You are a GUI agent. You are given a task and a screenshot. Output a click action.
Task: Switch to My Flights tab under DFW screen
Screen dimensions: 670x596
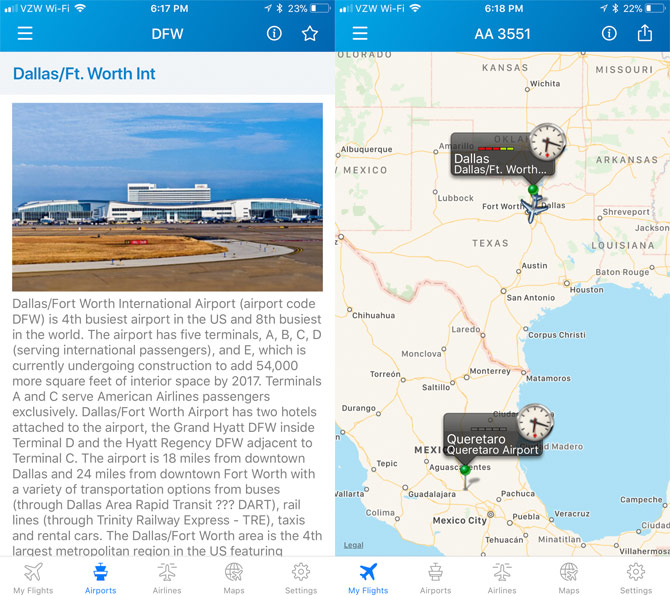34,578
